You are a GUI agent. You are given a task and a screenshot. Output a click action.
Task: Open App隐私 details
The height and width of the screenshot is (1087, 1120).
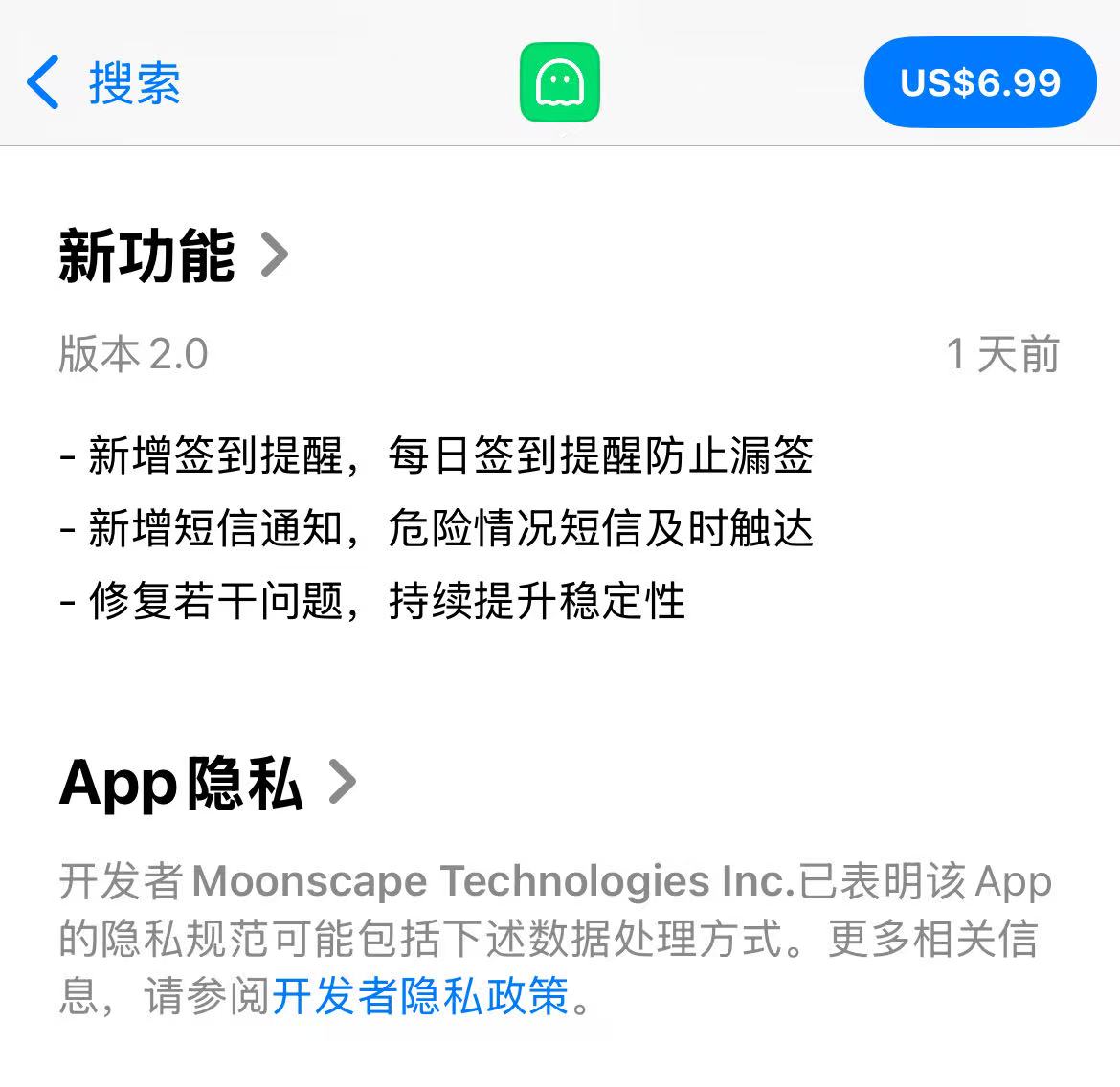(x=207, y=783)
